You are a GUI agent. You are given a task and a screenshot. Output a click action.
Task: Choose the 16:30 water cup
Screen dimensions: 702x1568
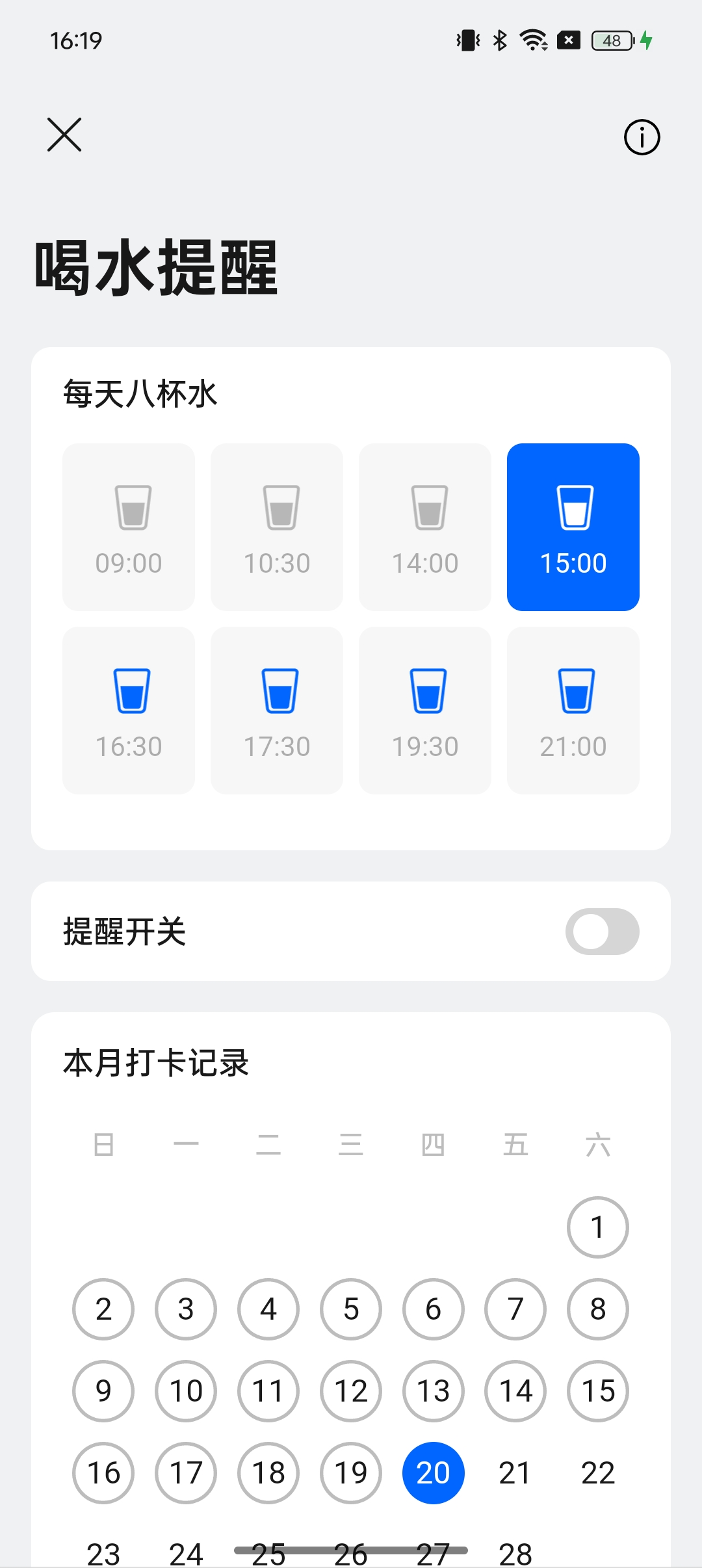[129, 711]
